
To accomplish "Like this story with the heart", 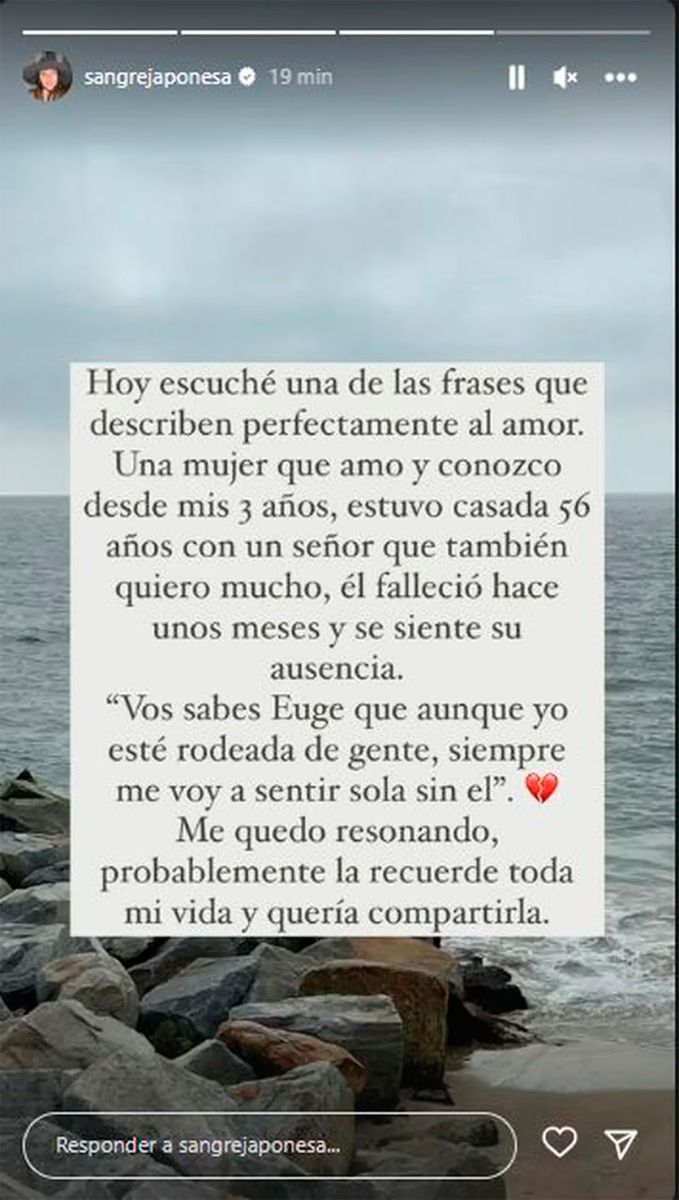I will click(559, 1143).
